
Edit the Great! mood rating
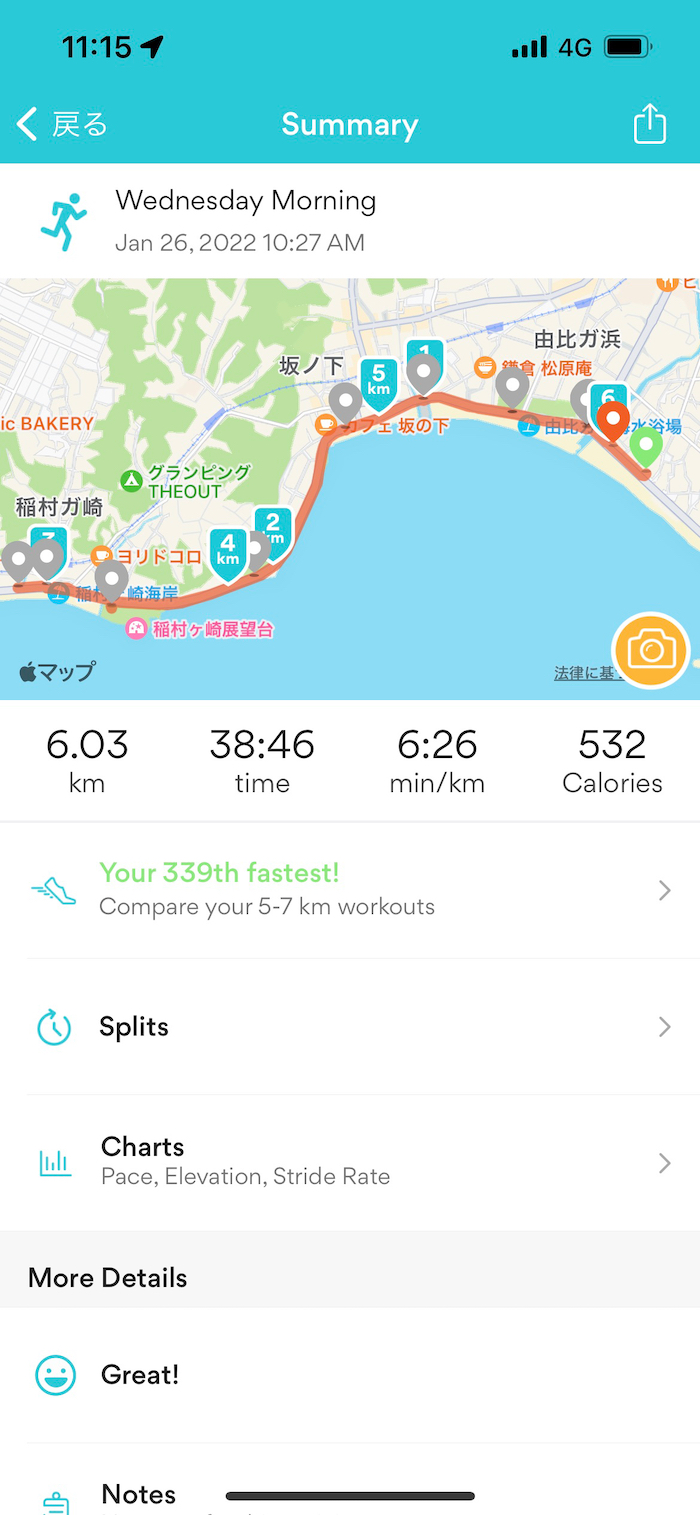coord(349,1374)
